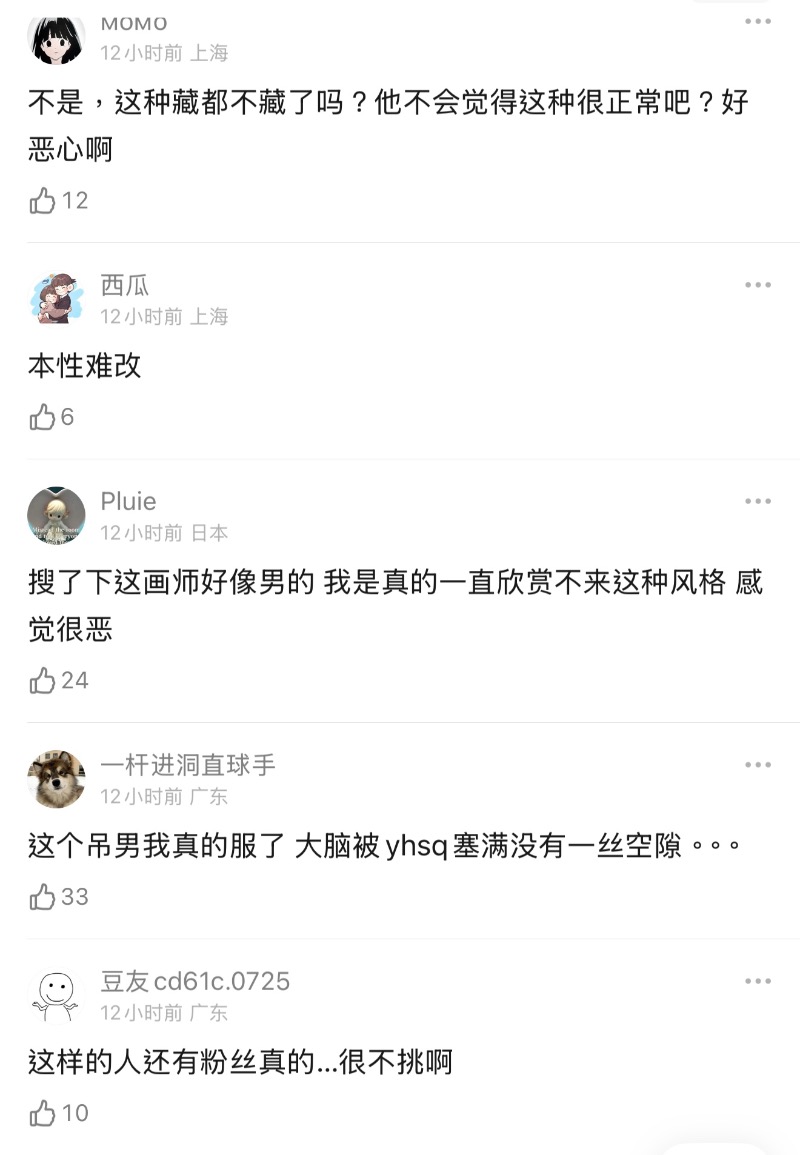Like the MOMO comment with 12 likes
Image resolution: width=800 pixels, height=1155 pixels.
click(x=43, y=201)
